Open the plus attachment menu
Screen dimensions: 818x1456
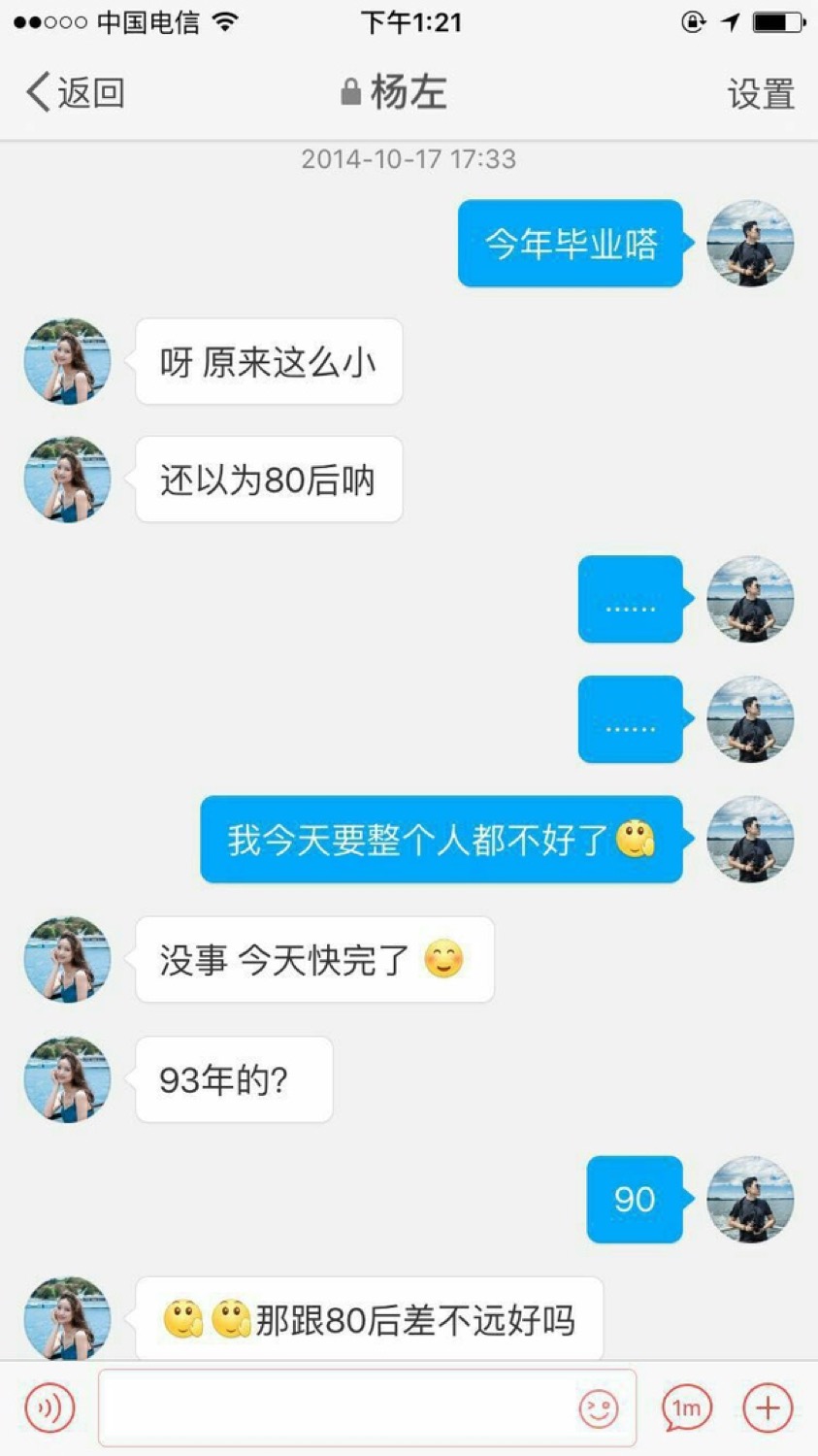[x=767, y=1407]
